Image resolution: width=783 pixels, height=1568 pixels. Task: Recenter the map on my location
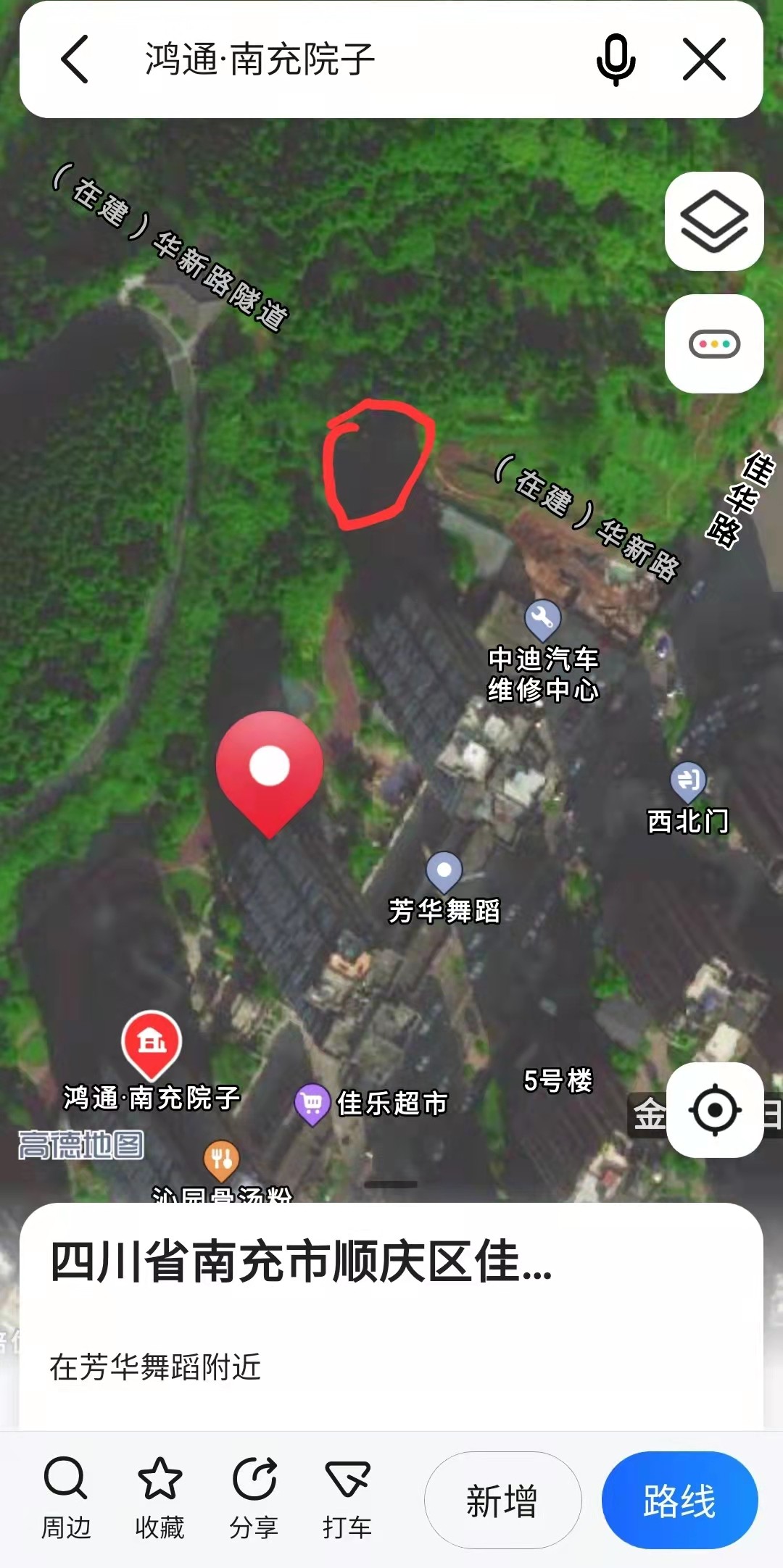[715, 1110]
